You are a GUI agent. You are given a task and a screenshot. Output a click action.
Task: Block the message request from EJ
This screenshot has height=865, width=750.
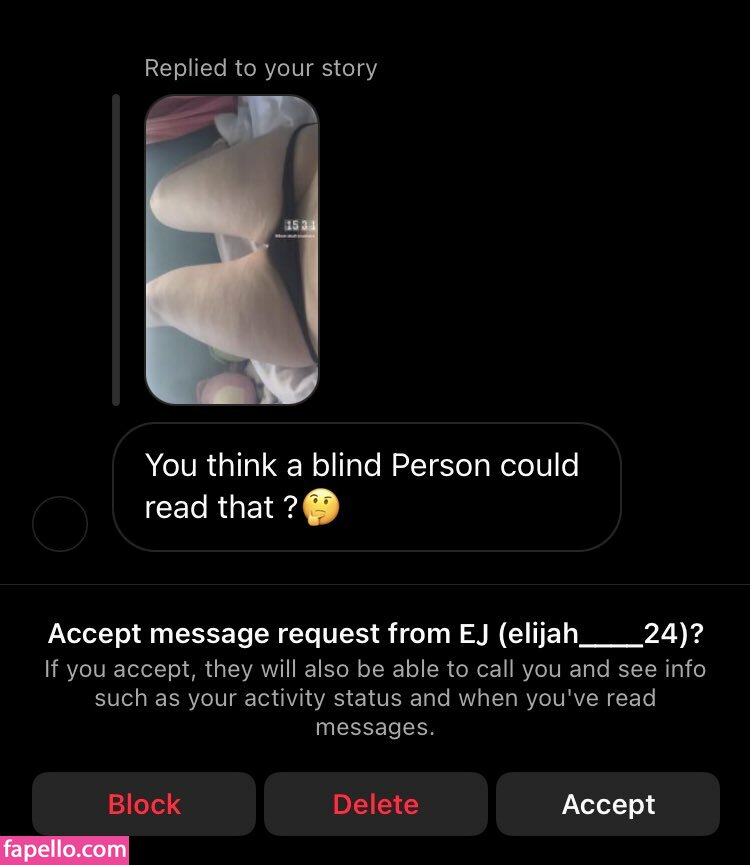(x=144, y=804)
